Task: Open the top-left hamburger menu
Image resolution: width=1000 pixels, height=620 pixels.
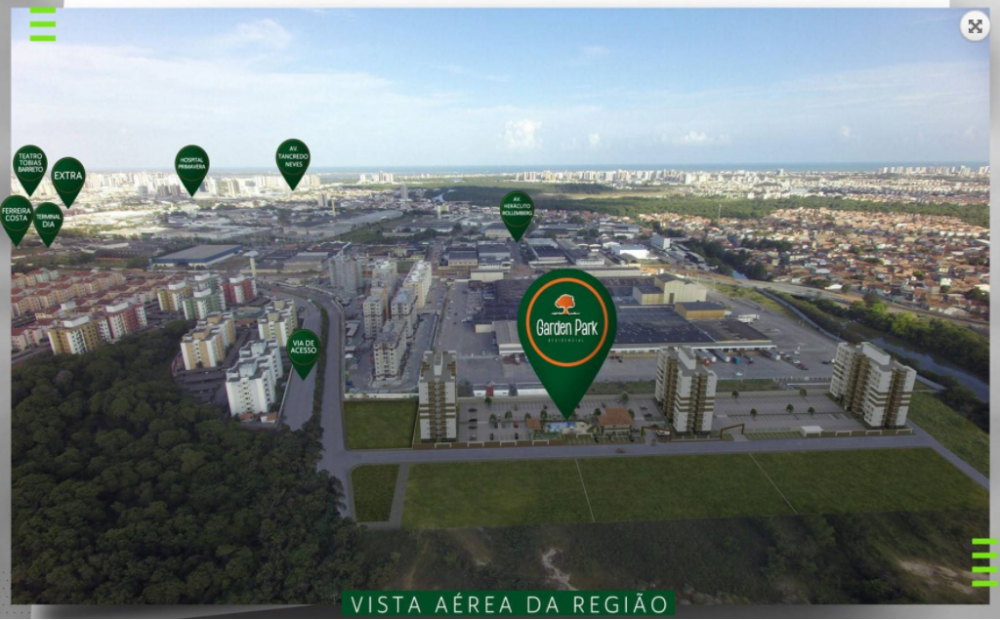Action: [x=42, y=24]
